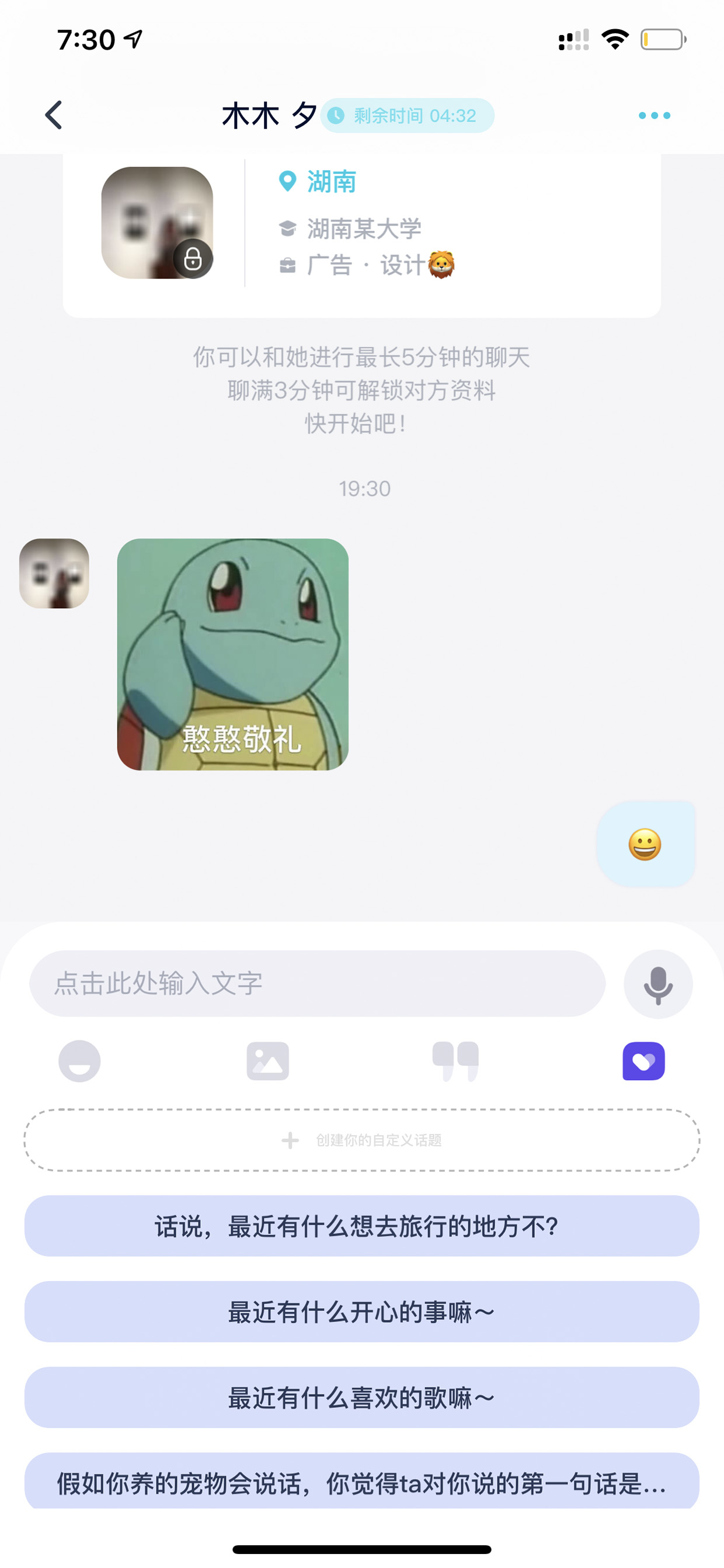Send the topic 话说，最近有什么想去旅行的地方不?
The image size is (724, 1568).
click(362, 1226)
